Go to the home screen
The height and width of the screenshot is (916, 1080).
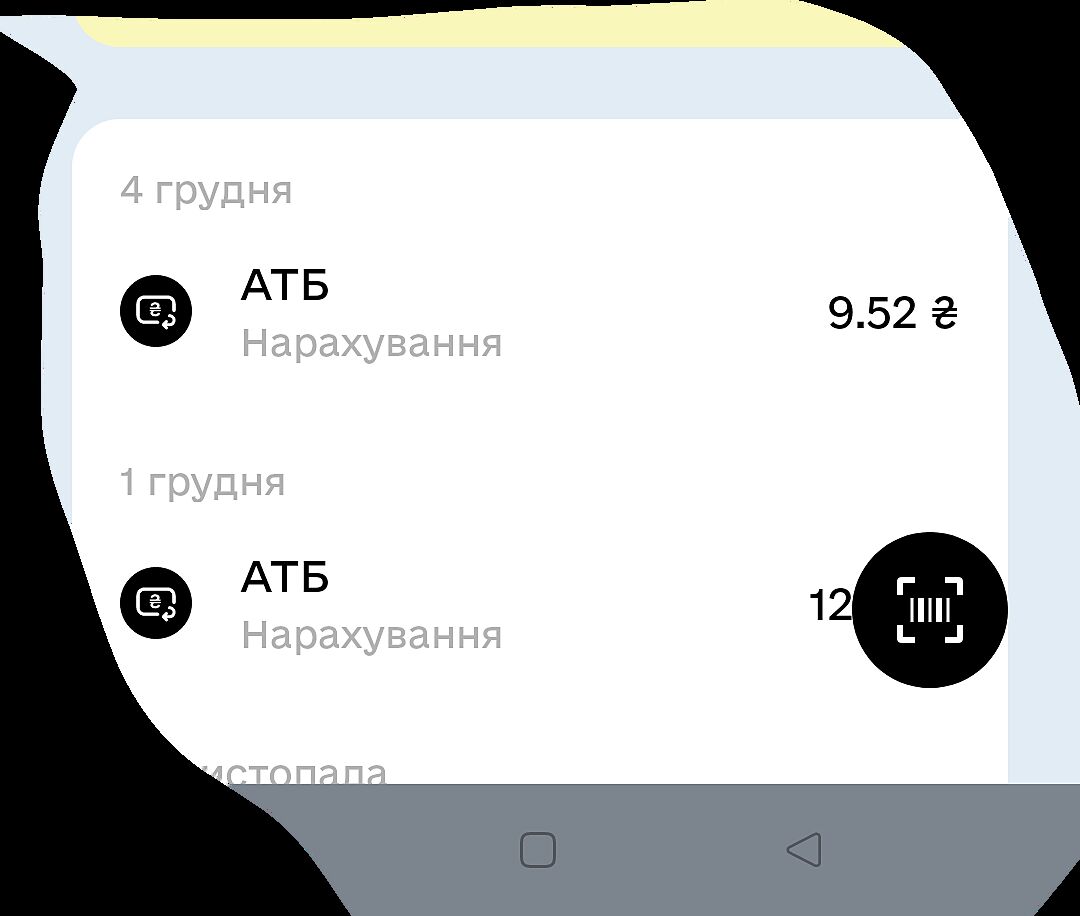coord(538,850)
